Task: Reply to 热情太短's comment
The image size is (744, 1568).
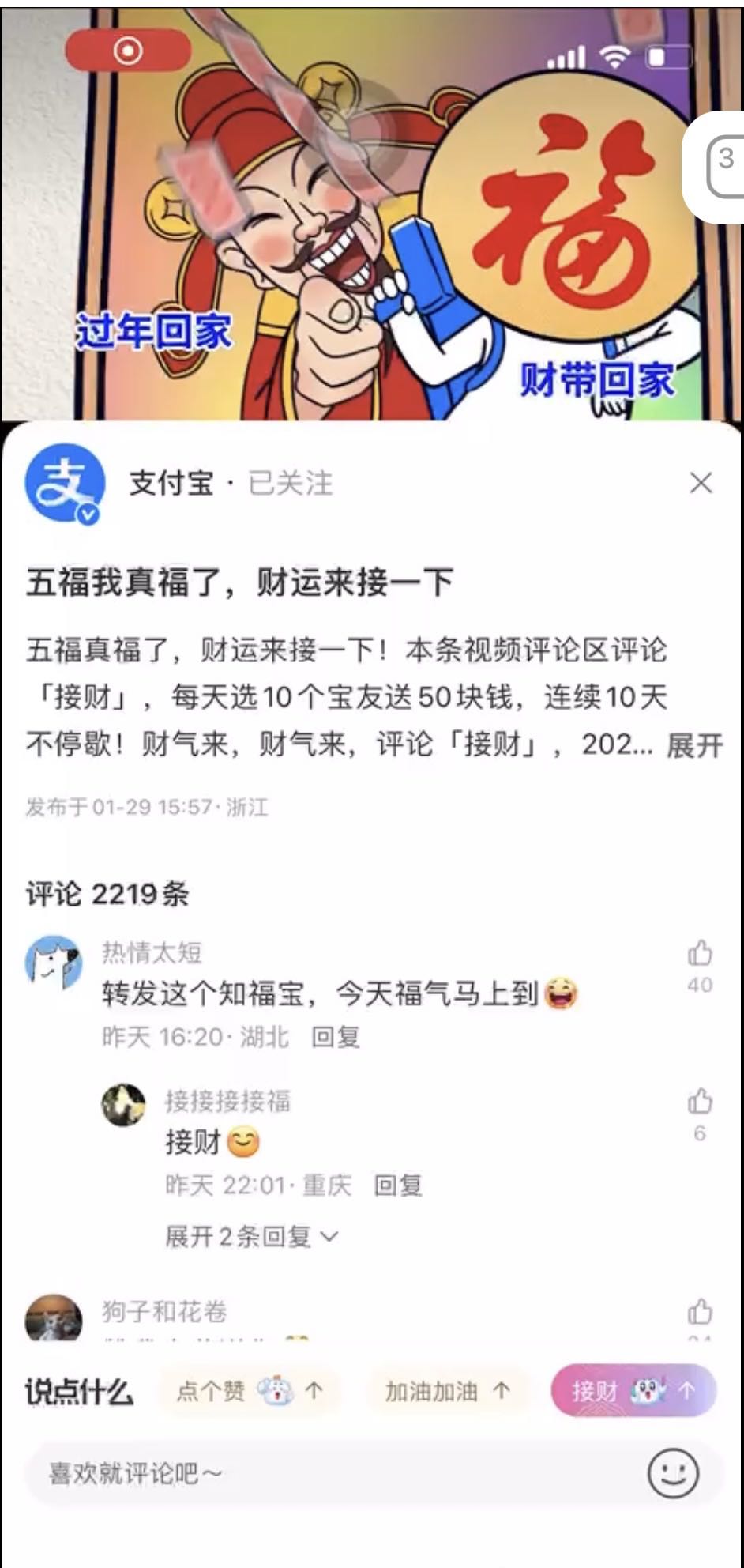Action: (x=336, y=1037)
